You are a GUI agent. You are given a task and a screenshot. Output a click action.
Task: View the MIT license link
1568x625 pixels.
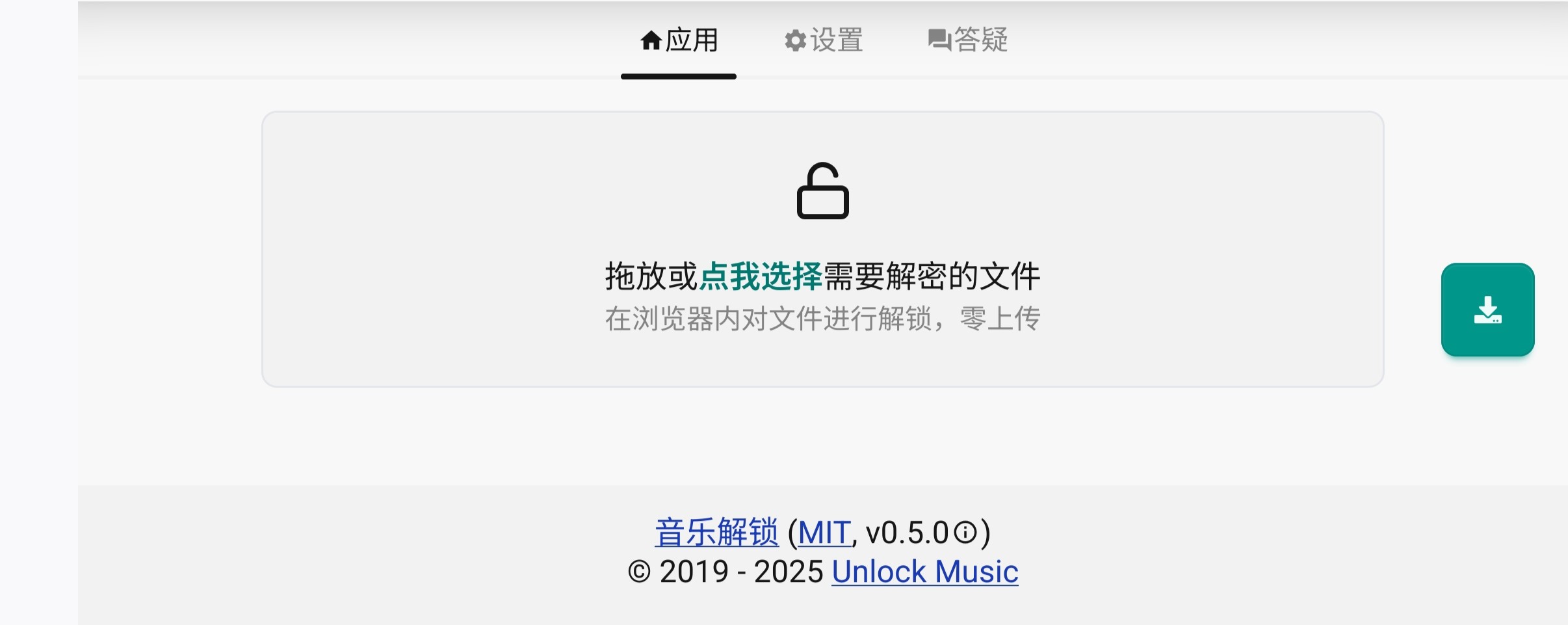coord(824,533)
